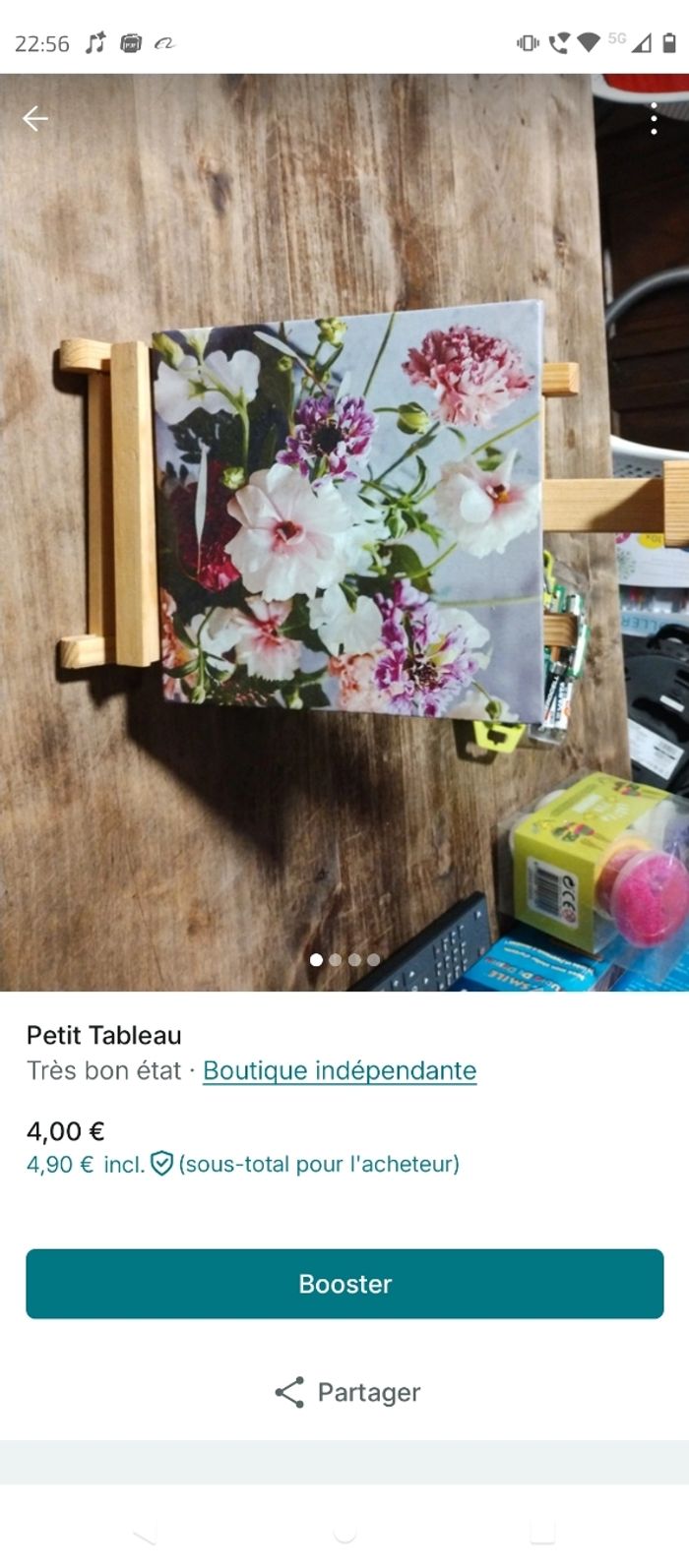Open the Petit Tableau listing photo
The image size is (689, 1568).
(344, 531)
